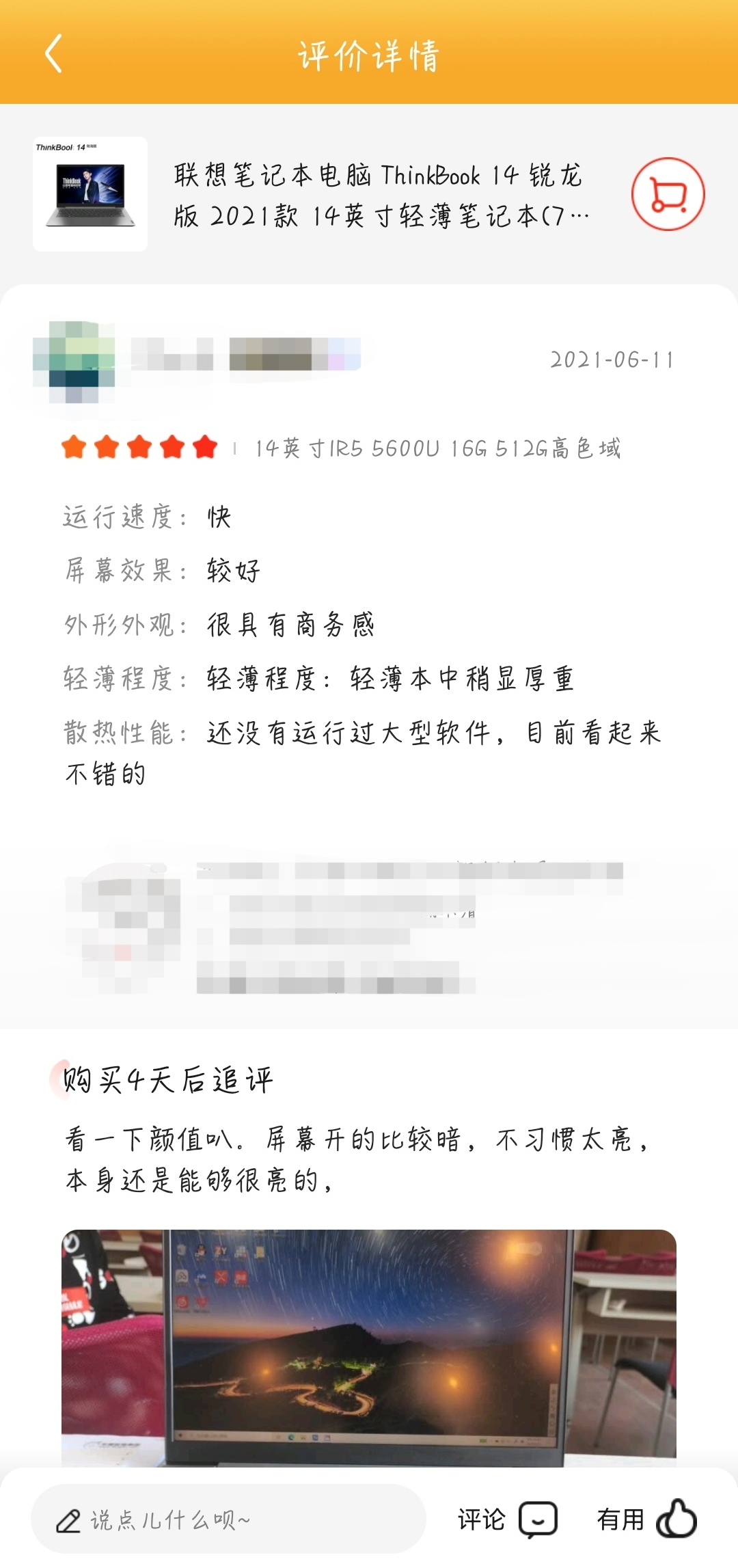Open the shopping cart icon

668,194
